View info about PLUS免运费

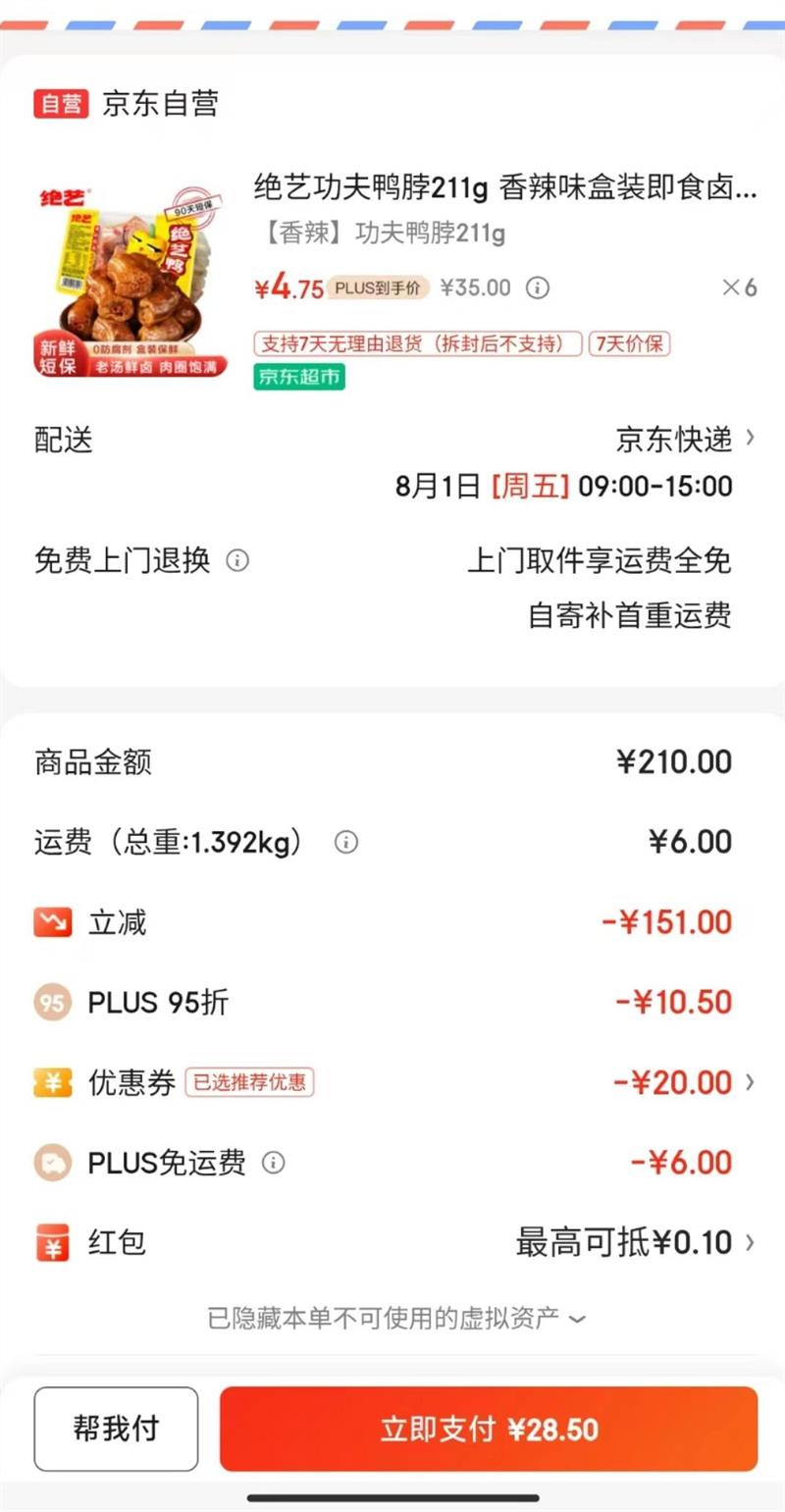[274, 1163]
